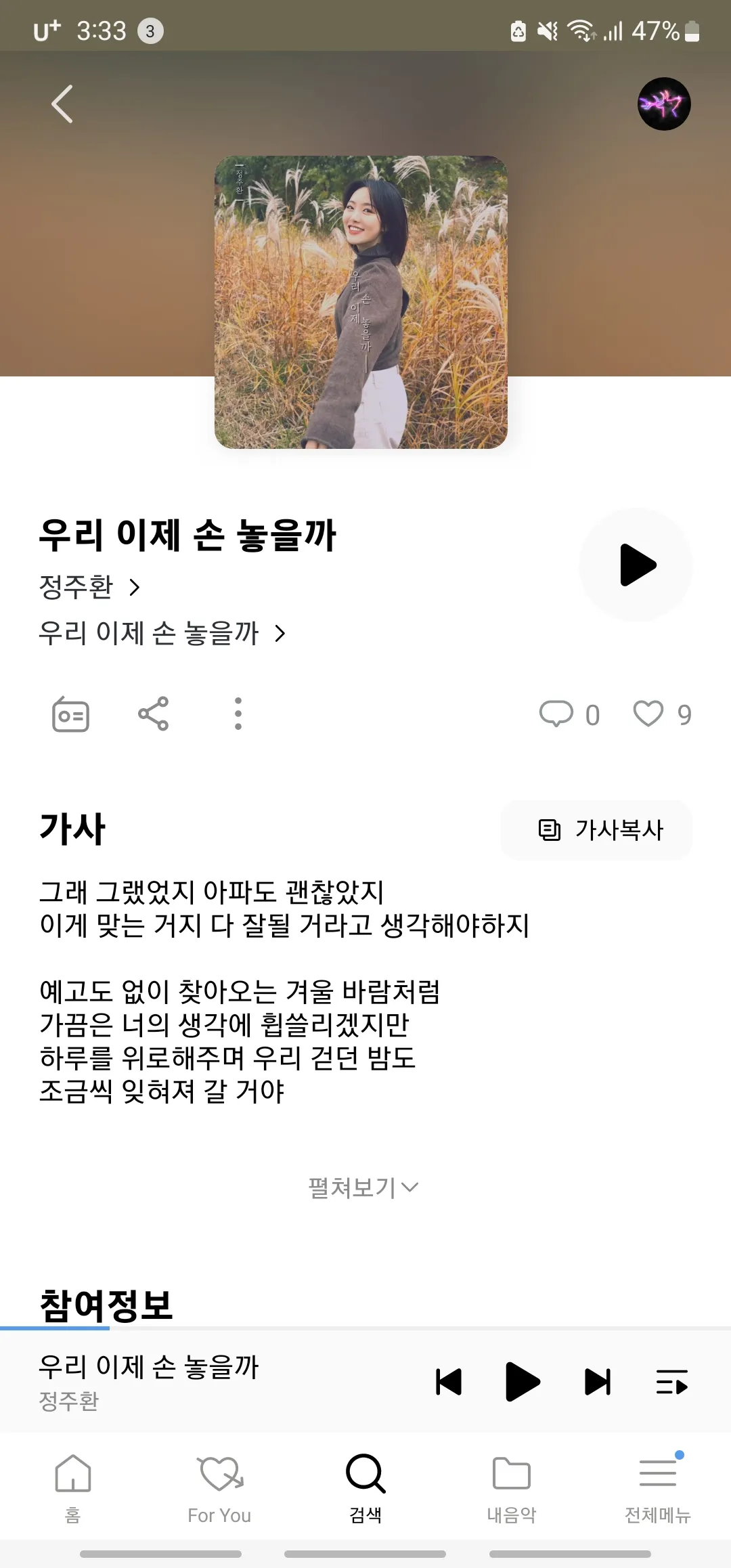Expand the full lyrics with 펼쳐보기

pyautogui.click(x=362, y=1185)
